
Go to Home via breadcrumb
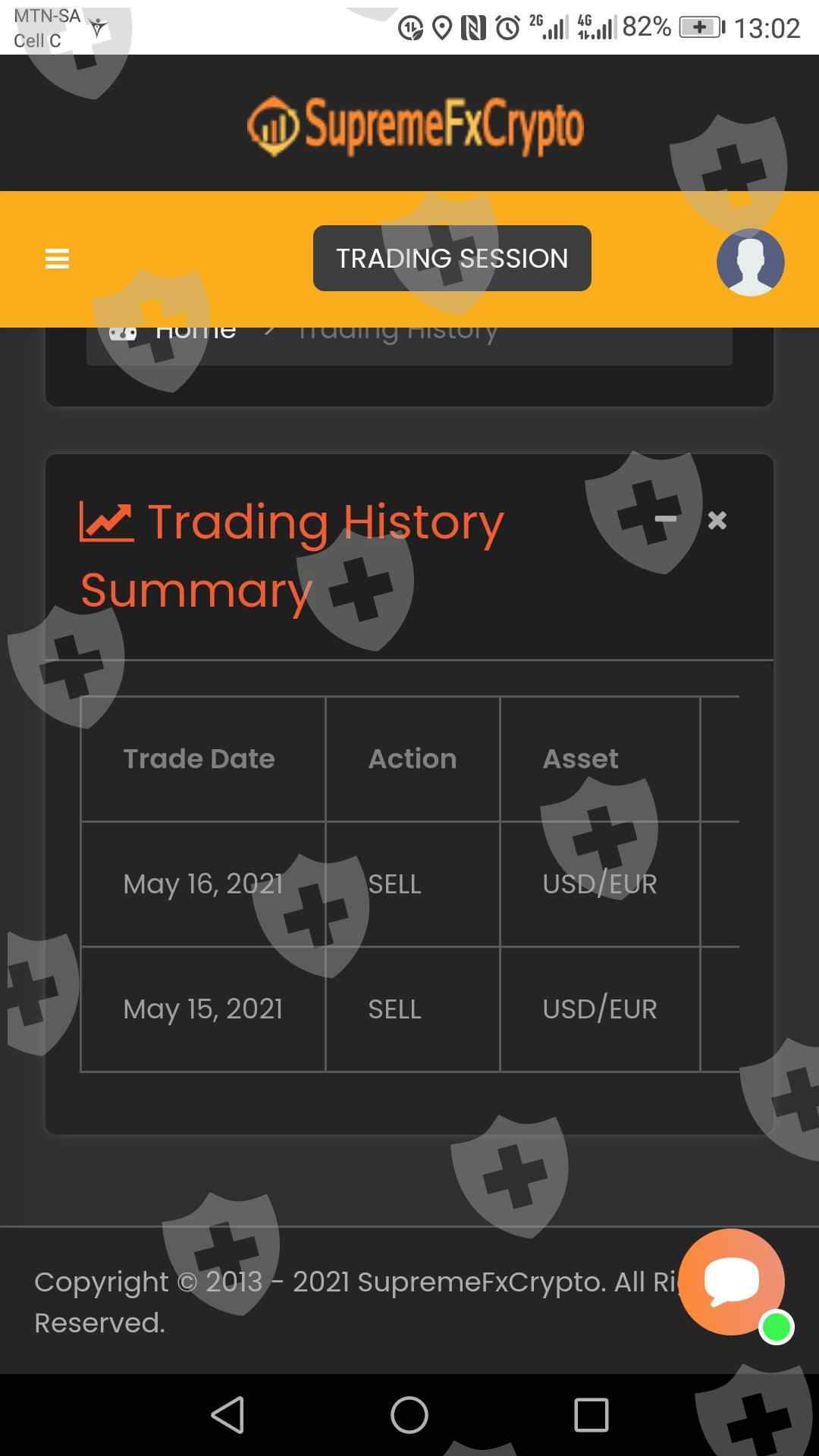196,331
